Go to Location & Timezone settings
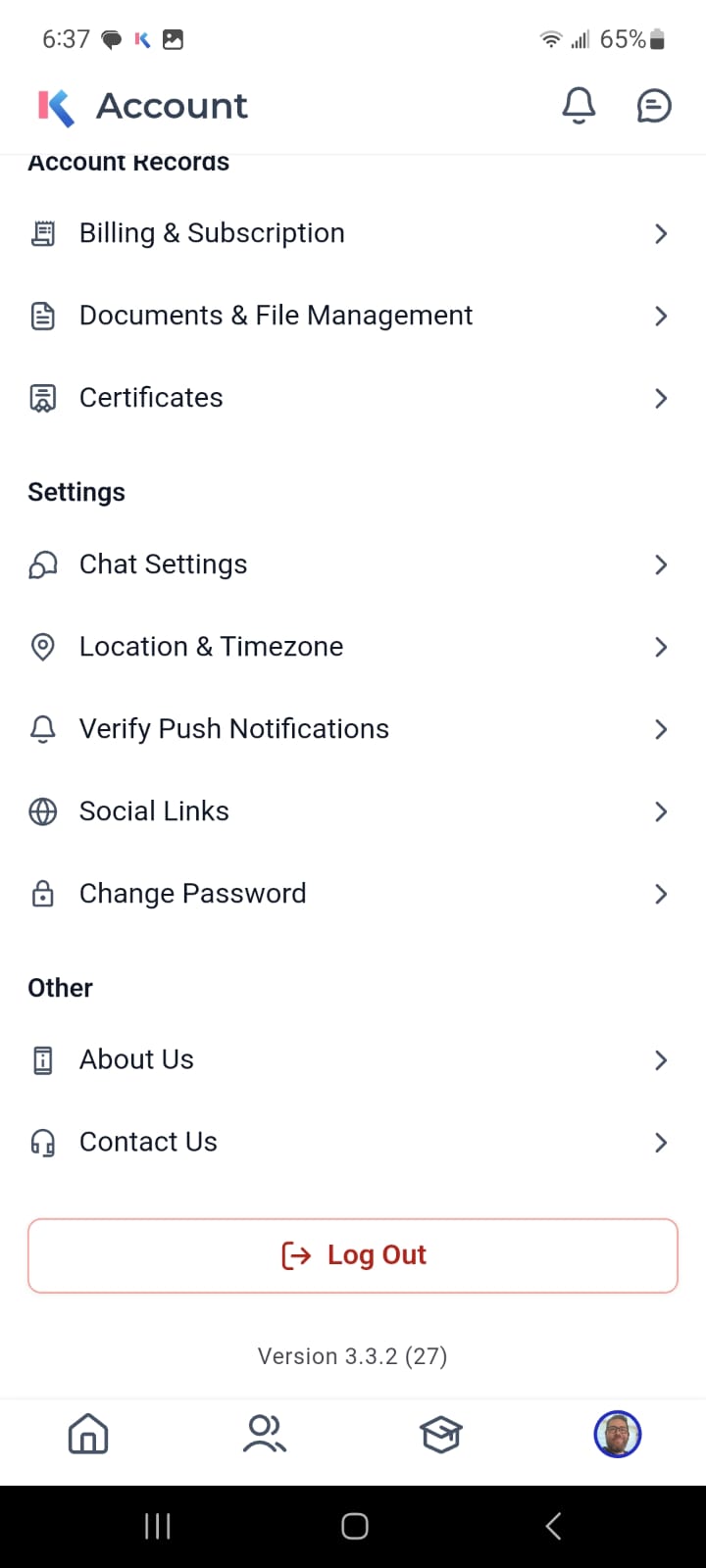This screenshot has width=706, height=1568. tap(352, 647)
